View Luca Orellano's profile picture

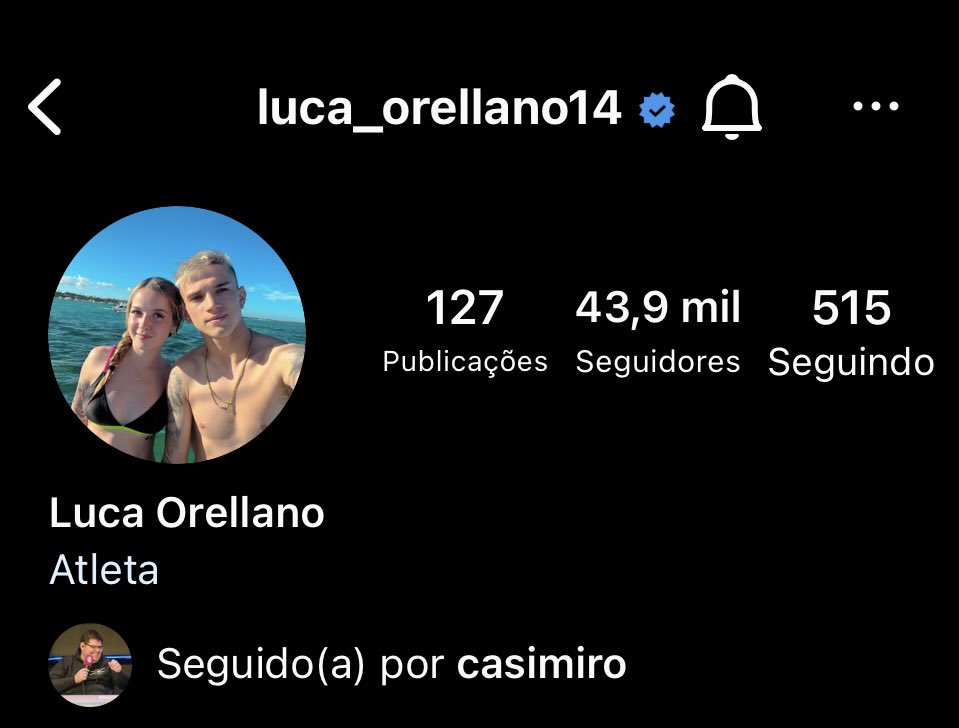click(x=177, y=335)
